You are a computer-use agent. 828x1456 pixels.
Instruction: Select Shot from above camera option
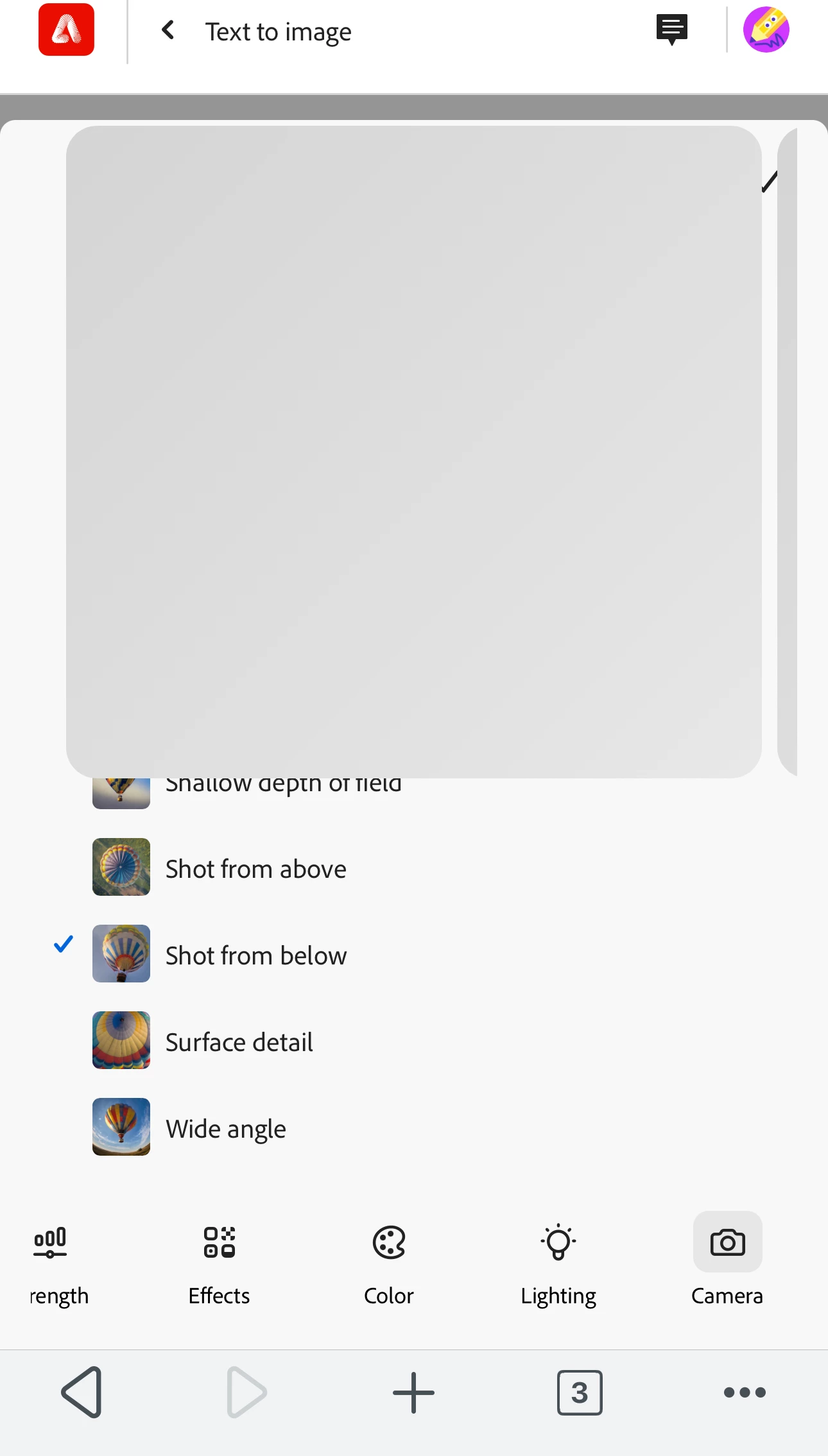255,868
